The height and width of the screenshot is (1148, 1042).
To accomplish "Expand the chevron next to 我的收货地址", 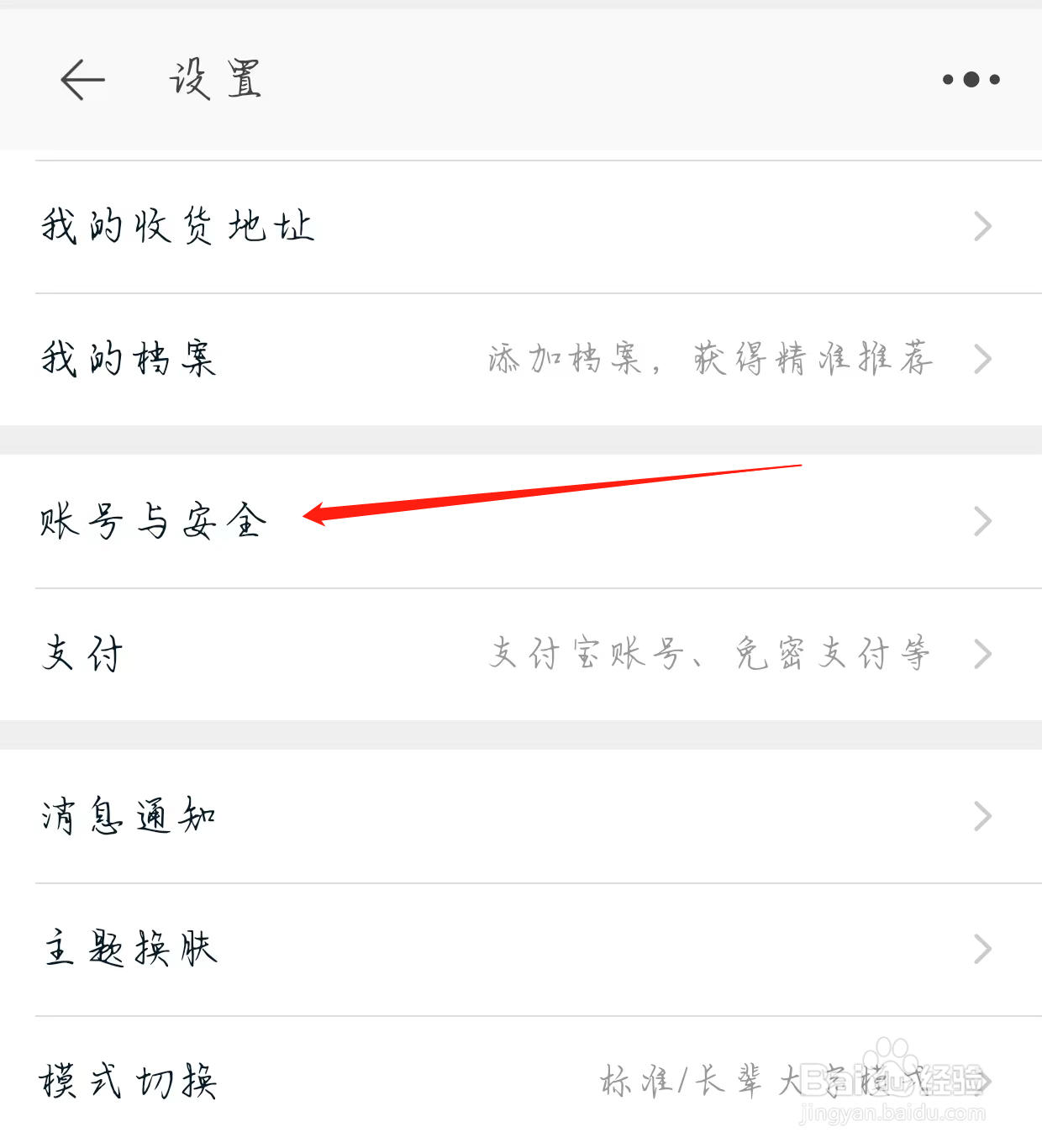I will pyautogui.click(x=982, y=227).
